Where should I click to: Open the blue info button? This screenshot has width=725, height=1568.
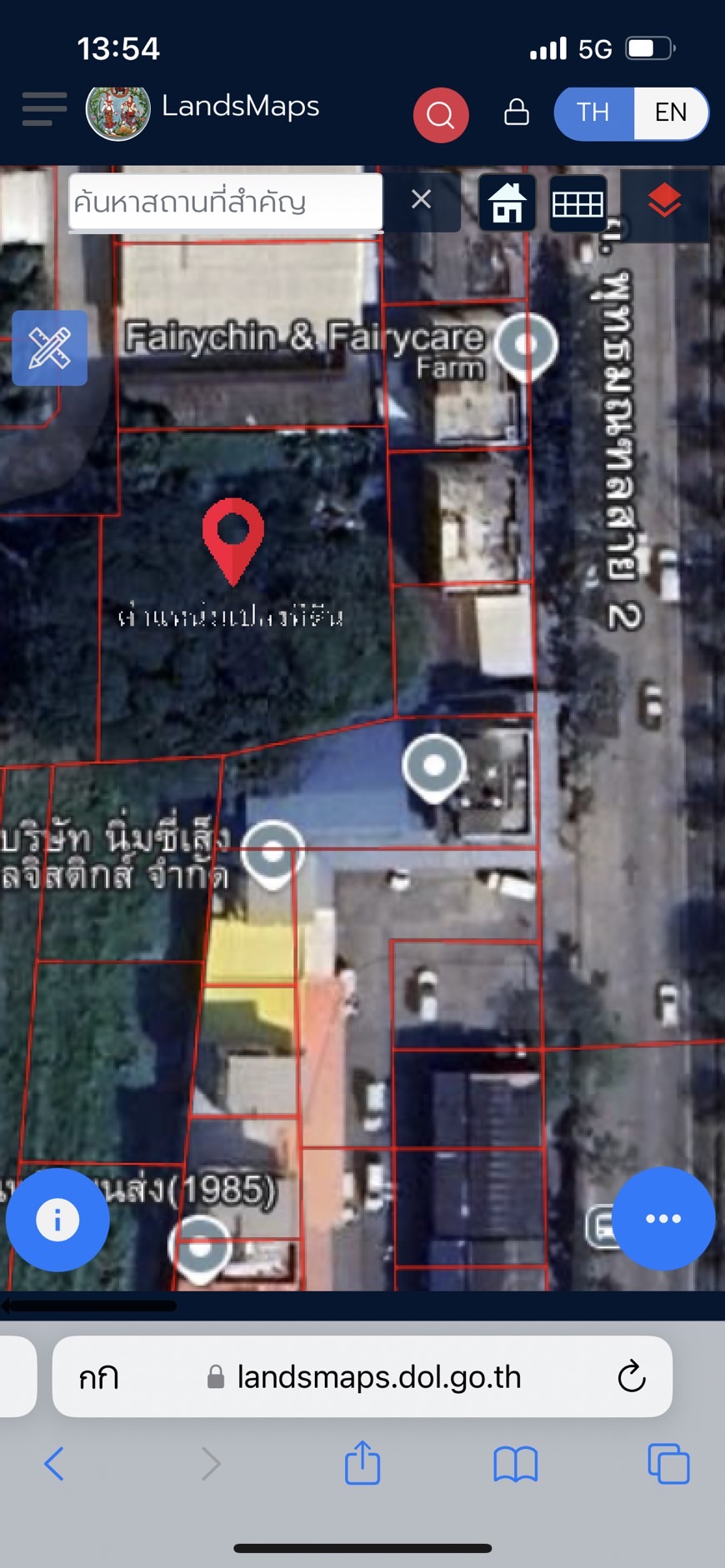[57, 1220]
